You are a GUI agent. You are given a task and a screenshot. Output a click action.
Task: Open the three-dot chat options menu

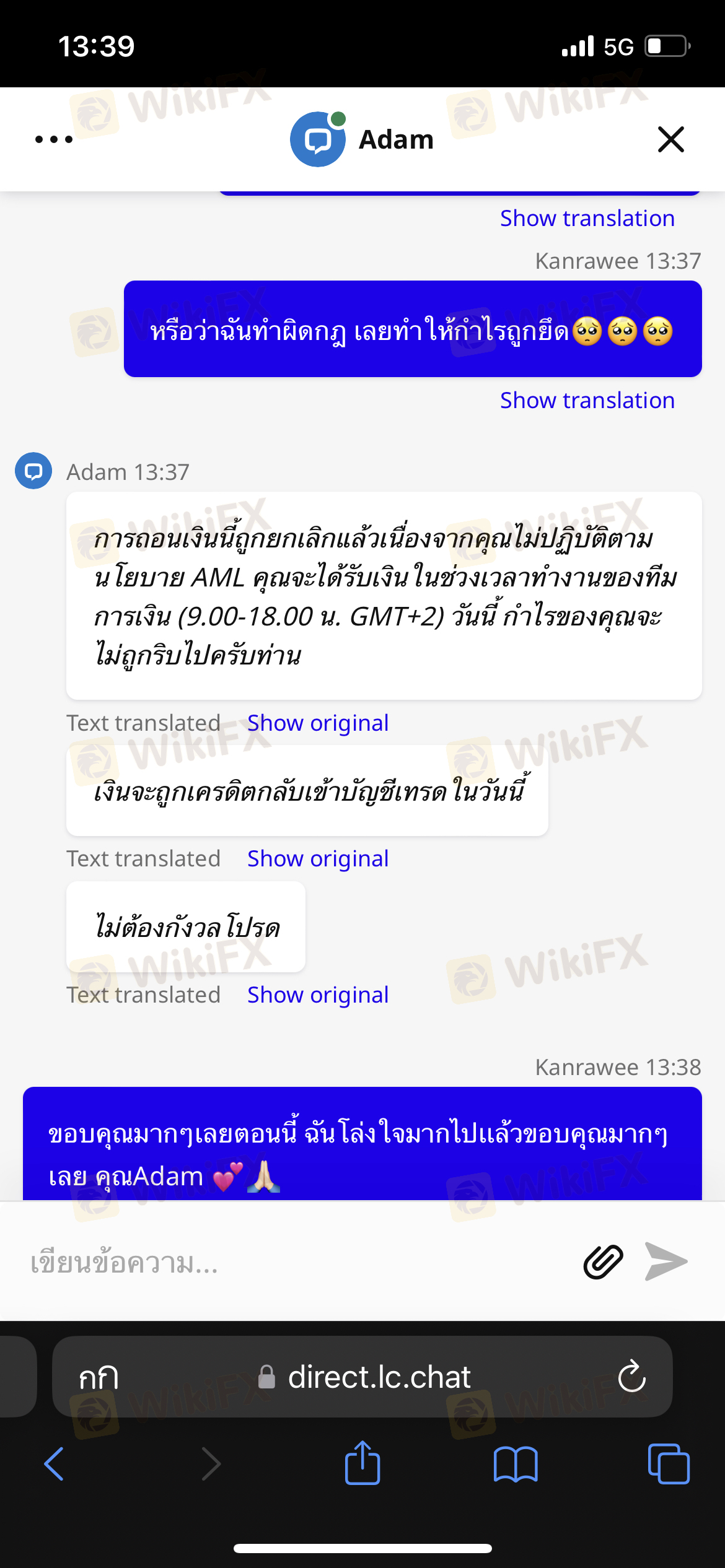(x=54, y=139)
